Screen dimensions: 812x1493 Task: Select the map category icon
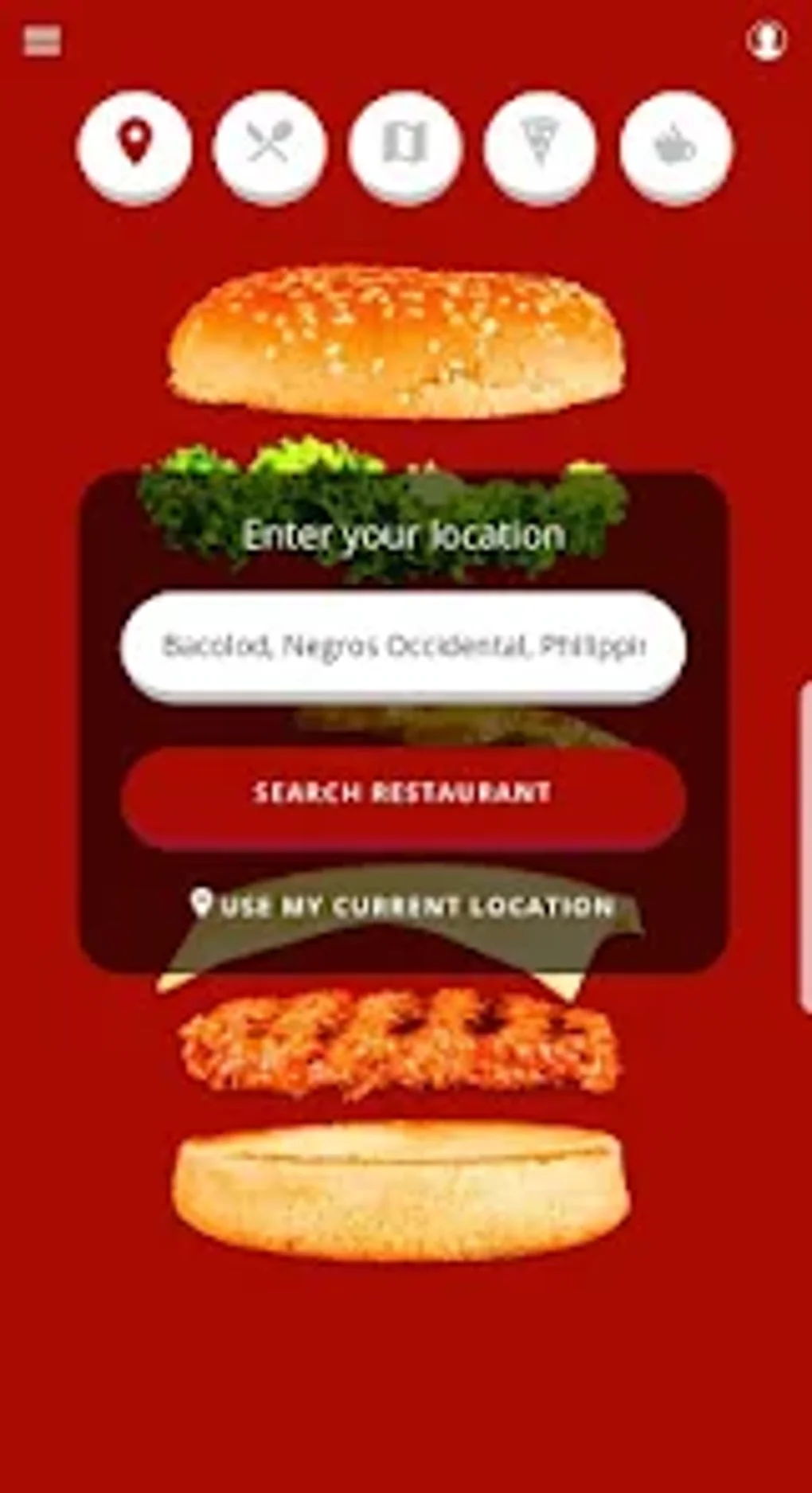pos(404,146)
